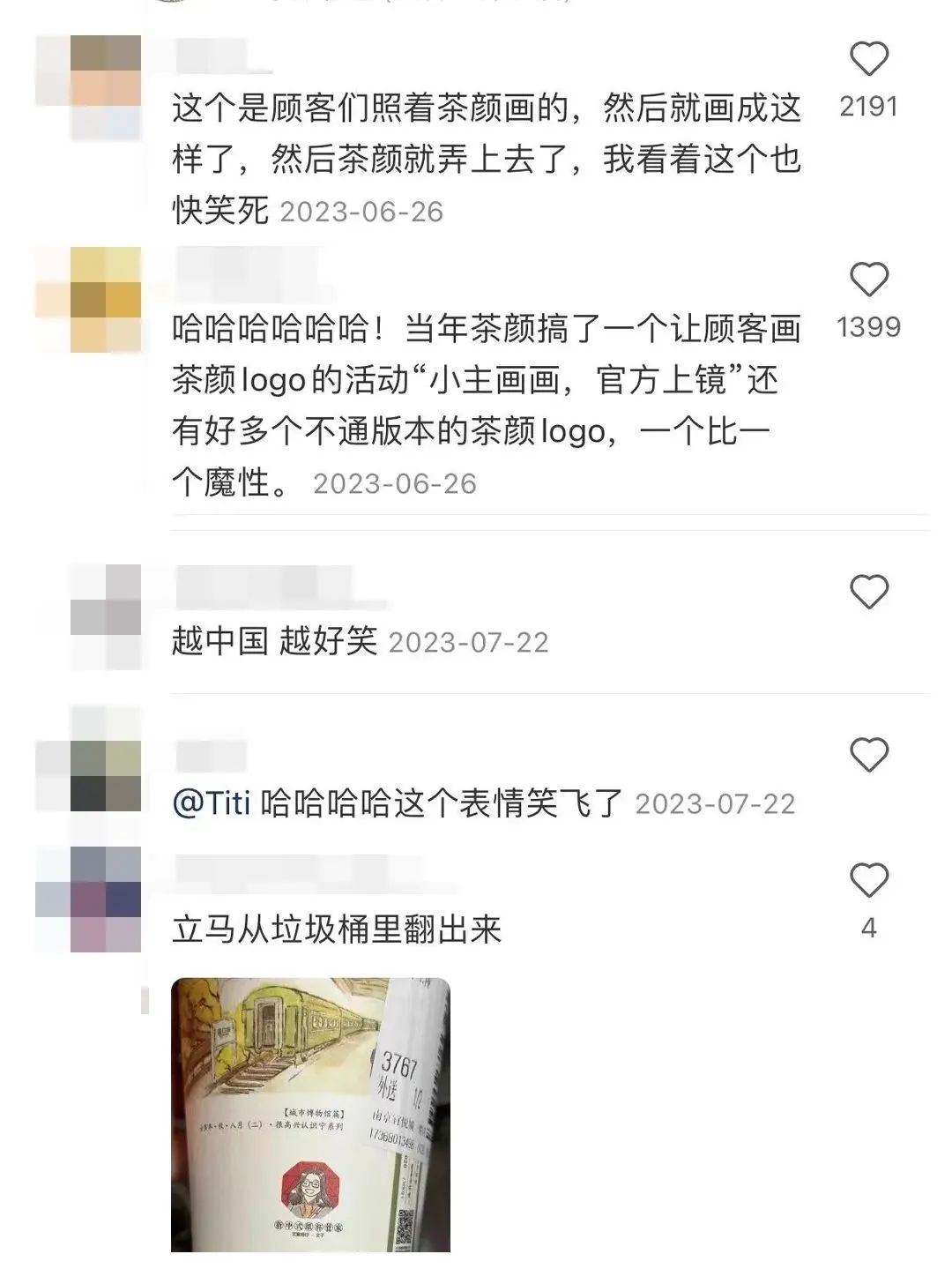Open the cup photo attached to comment
Screen dimensions: 952x1269
pos(310,1114)
